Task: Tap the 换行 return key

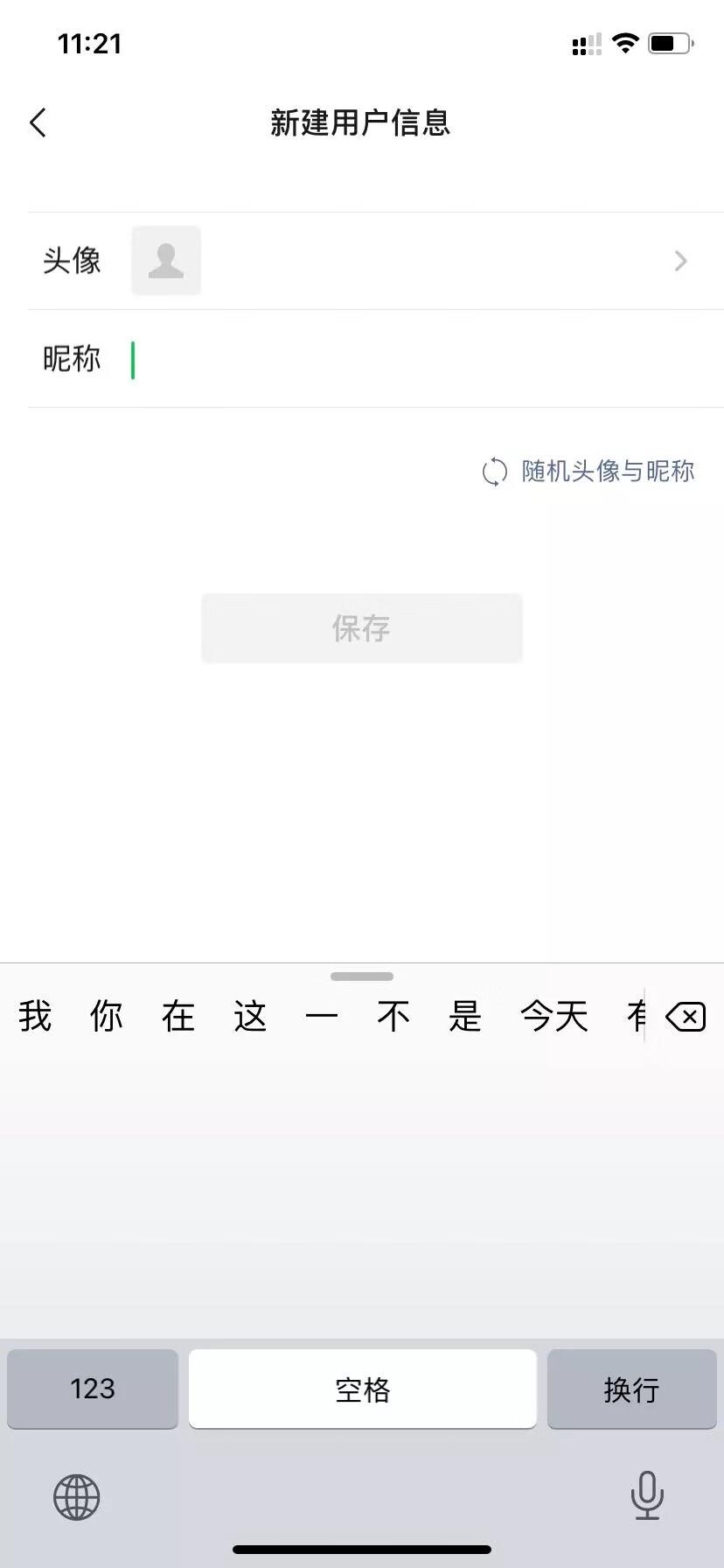Action: [x=631, y=1389]
